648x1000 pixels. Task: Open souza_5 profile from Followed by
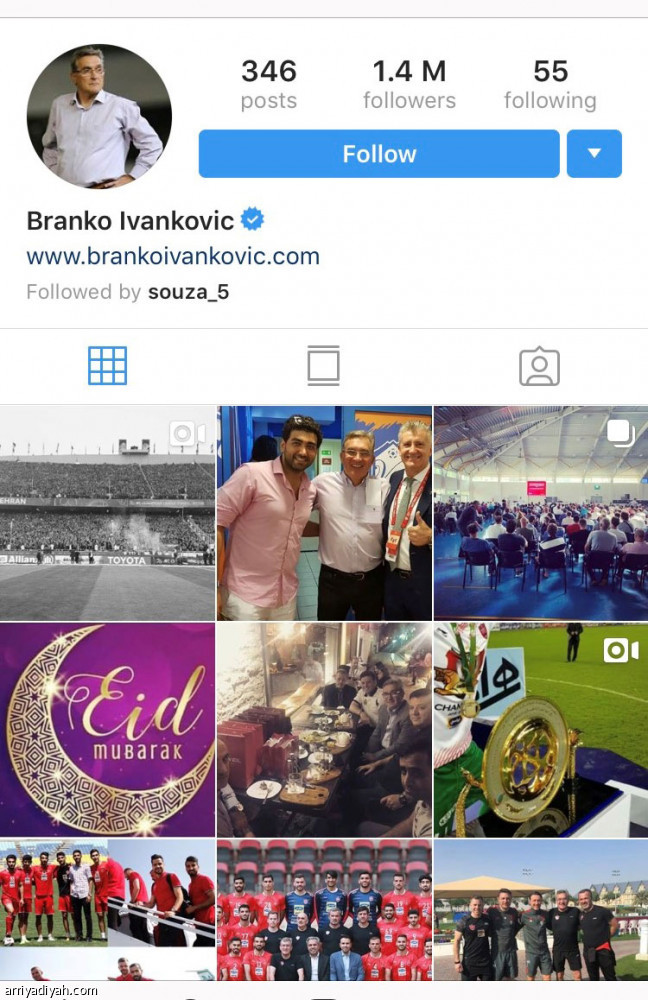[x=188, y=292]
